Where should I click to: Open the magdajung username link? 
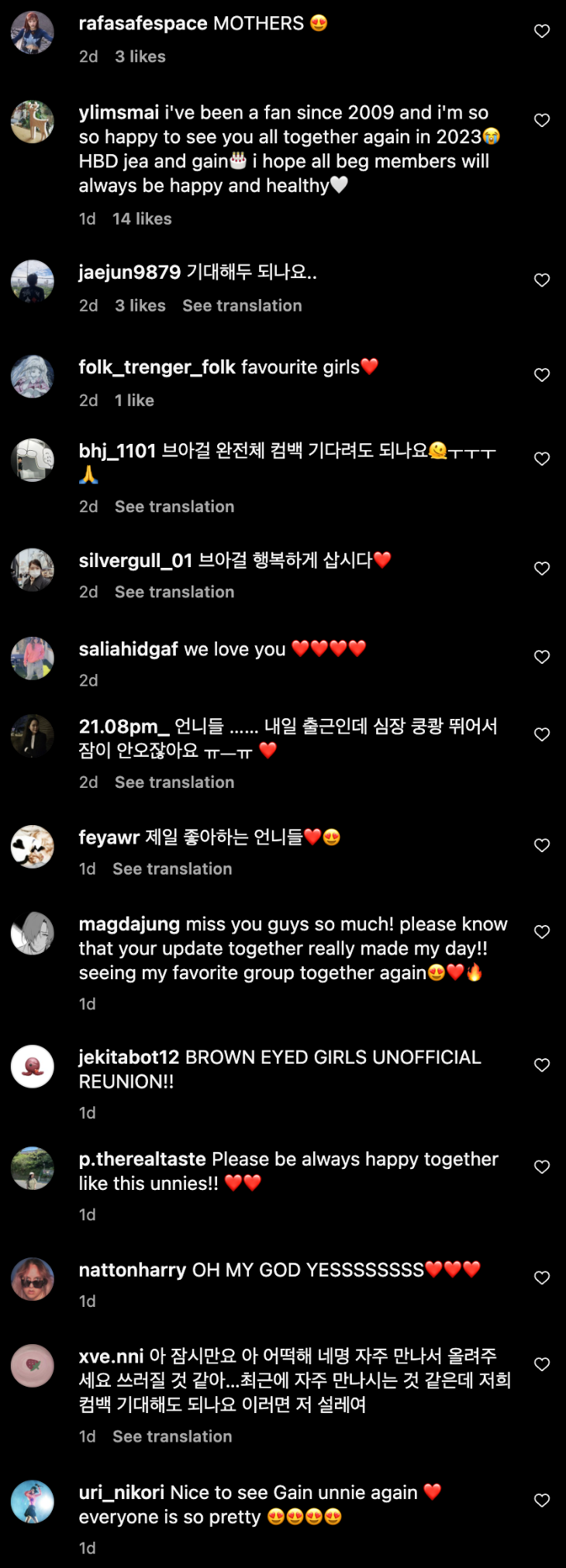[129, 924]
